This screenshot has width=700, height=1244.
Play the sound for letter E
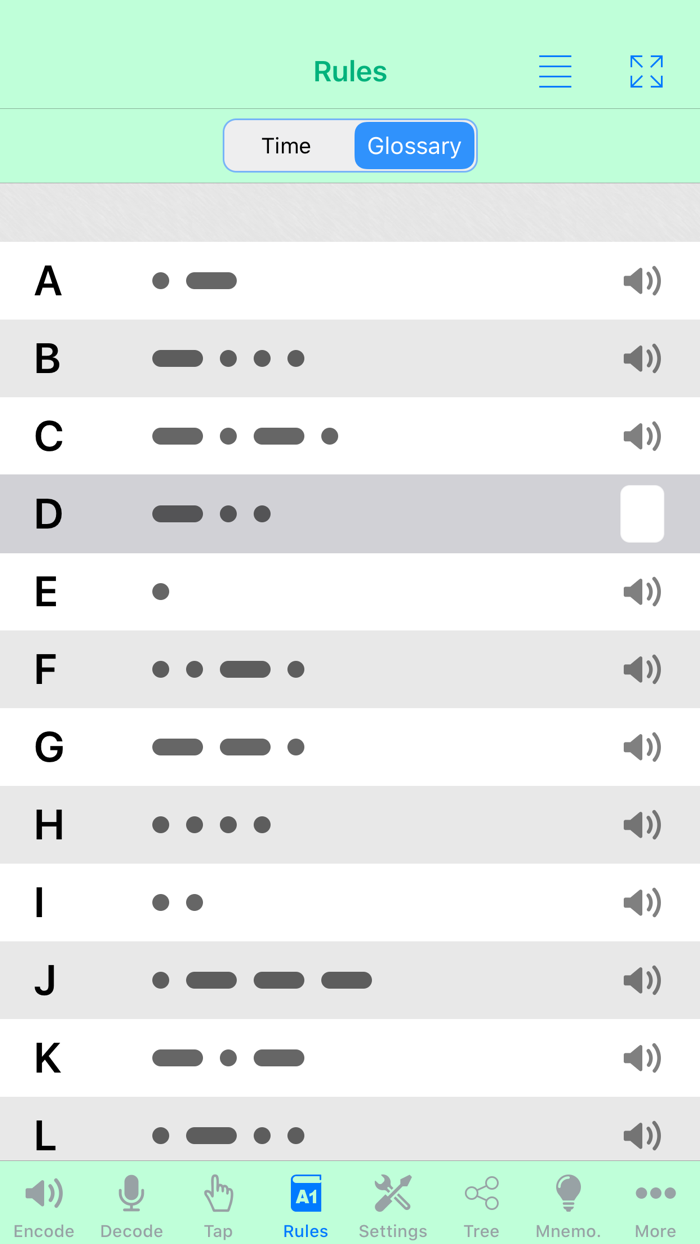click(x=642, y=592)
